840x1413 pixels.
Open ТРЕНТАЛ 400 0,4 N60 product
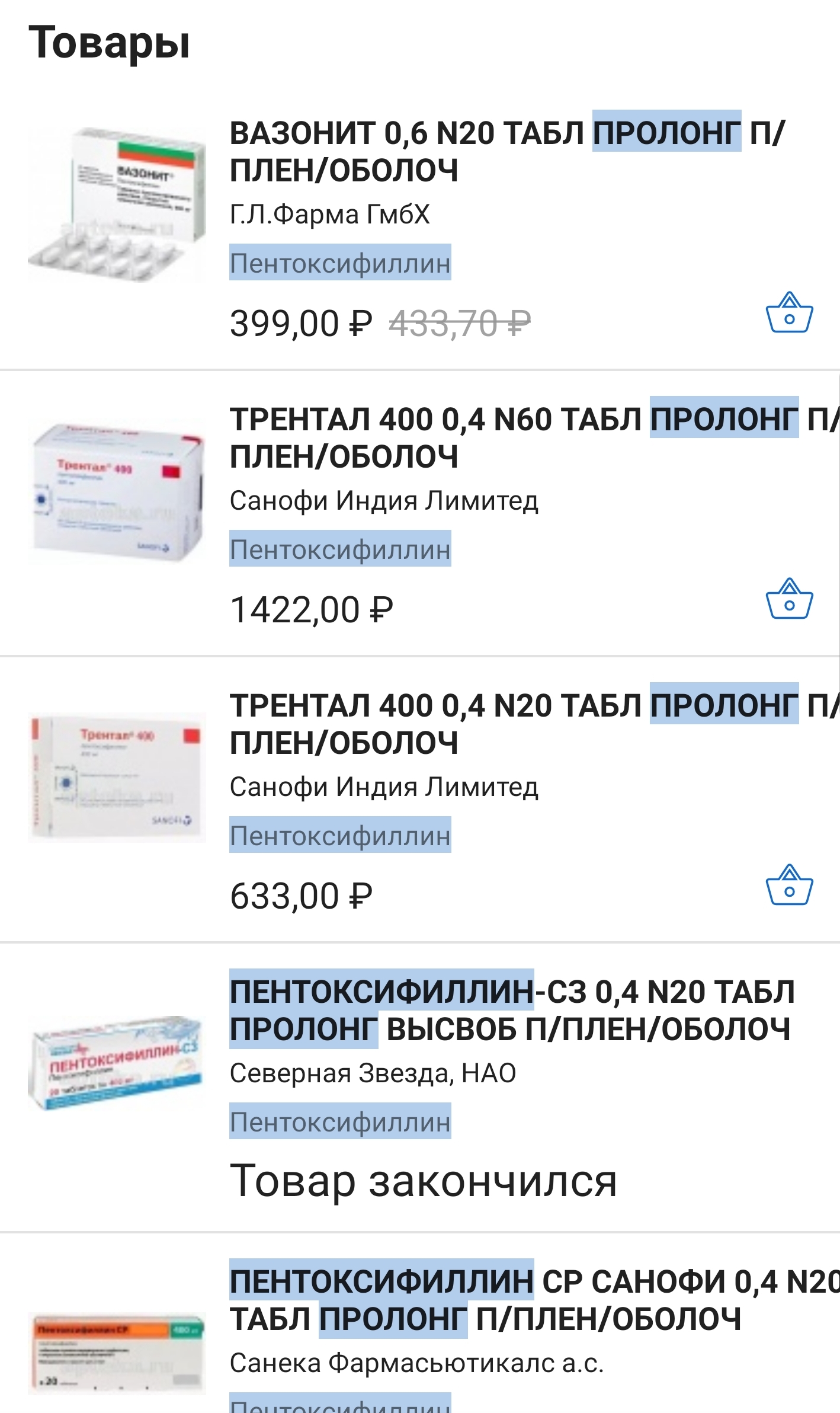521,438
